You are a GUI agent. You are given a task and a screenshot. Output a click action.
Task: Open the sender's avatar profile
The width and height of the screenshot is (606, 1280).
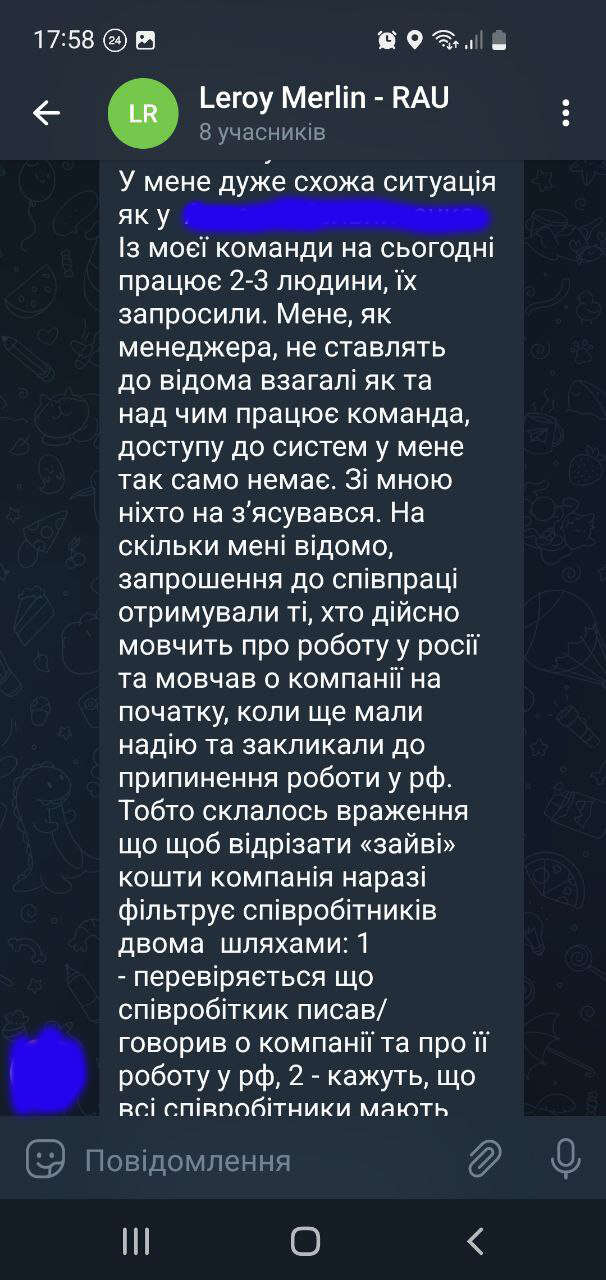(x=47, y=1069)
